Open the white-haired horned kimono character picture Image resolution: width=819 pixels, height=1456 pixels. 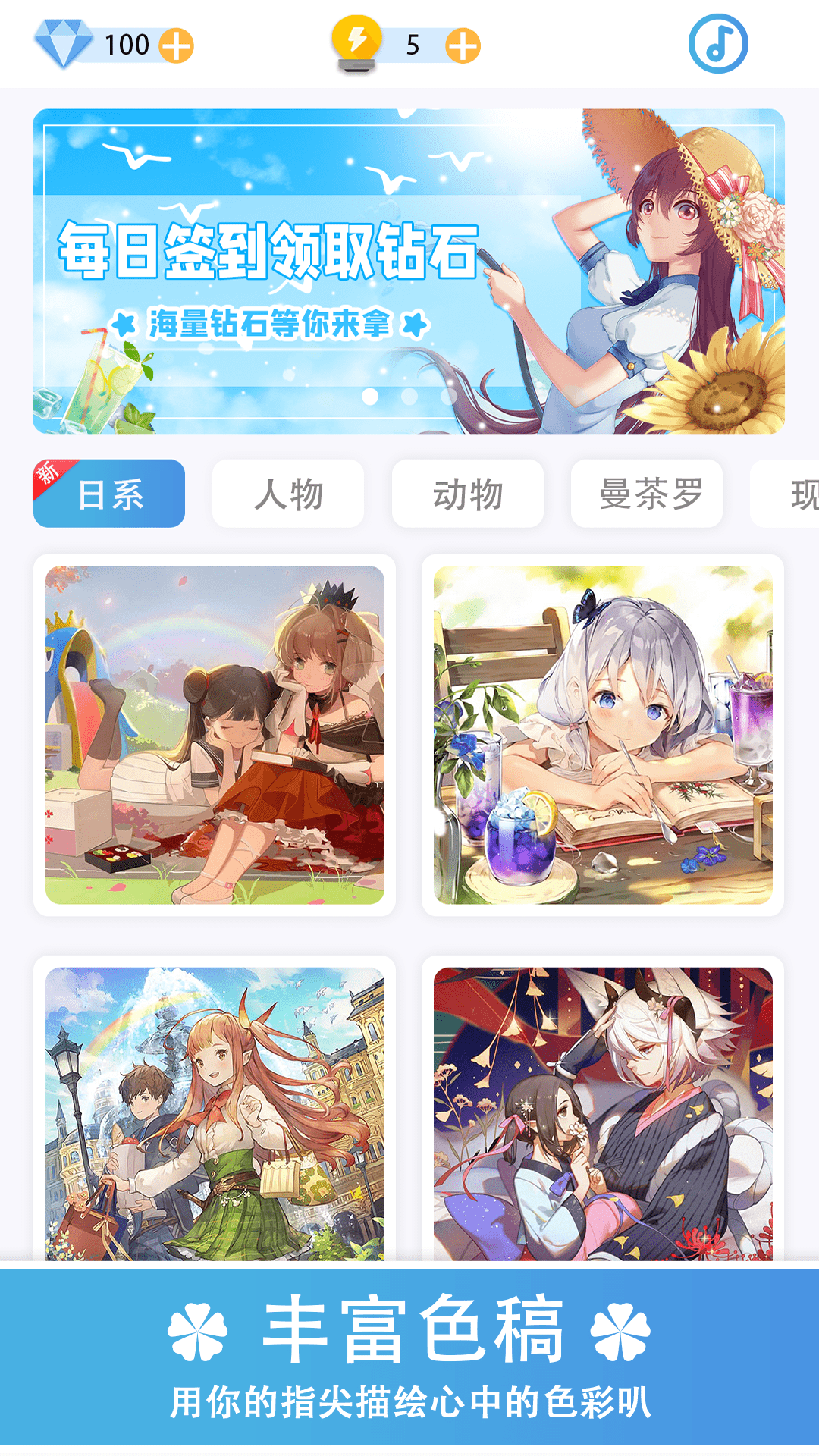(x=603, y=1111)
